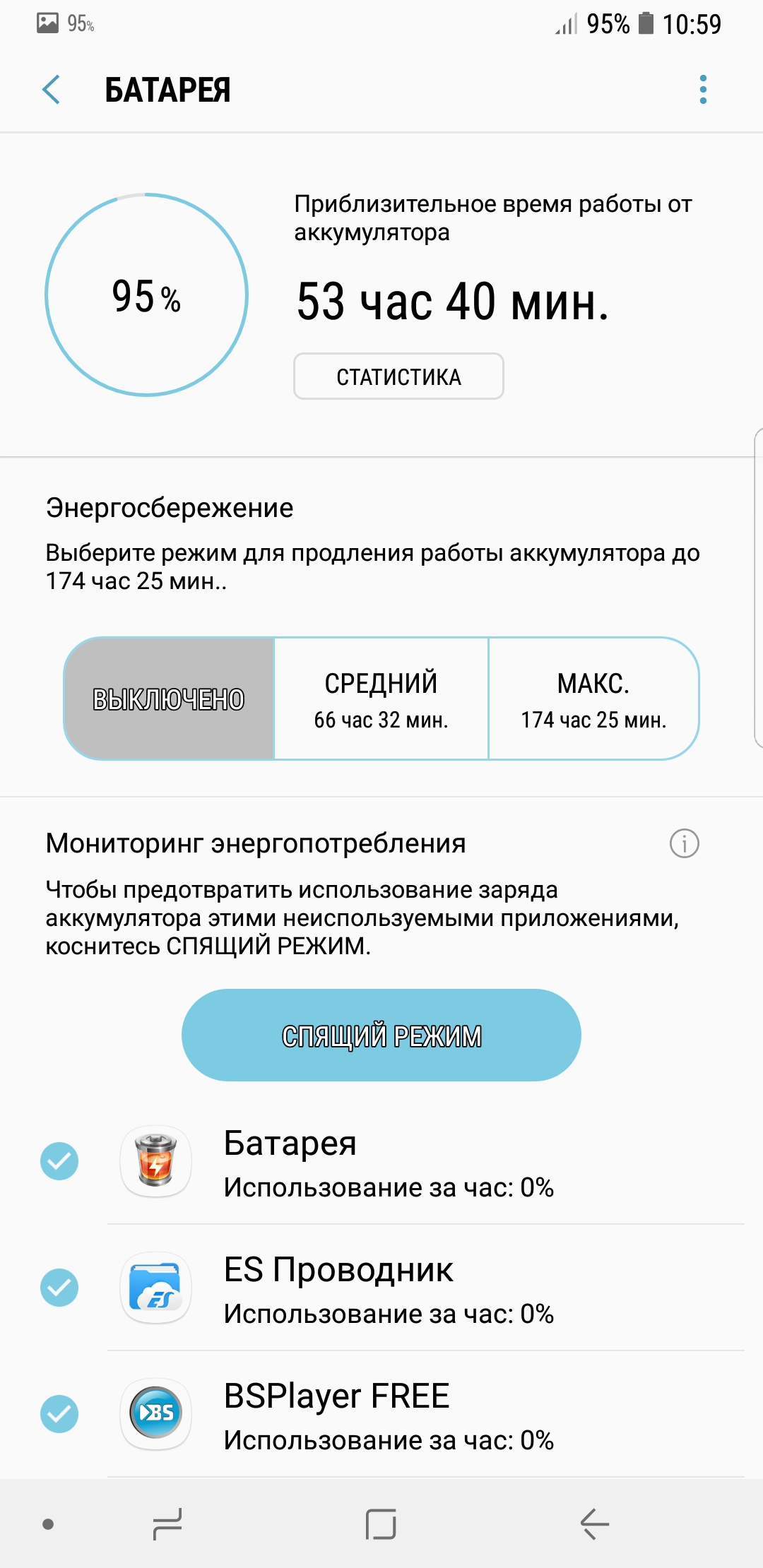Open the СТАТИСТИКА battery usage button
763x1568 pixels.
[398, 376]
